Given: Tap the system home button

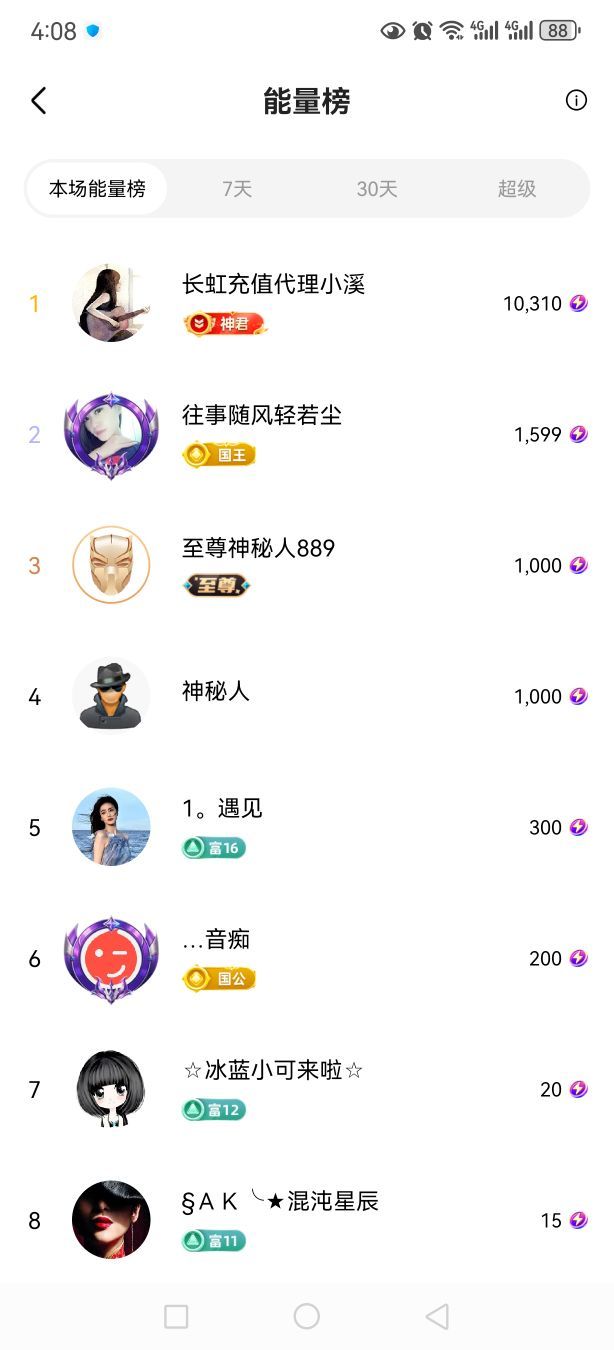Looking at the screenshot, I should (x=306, y=1316).
